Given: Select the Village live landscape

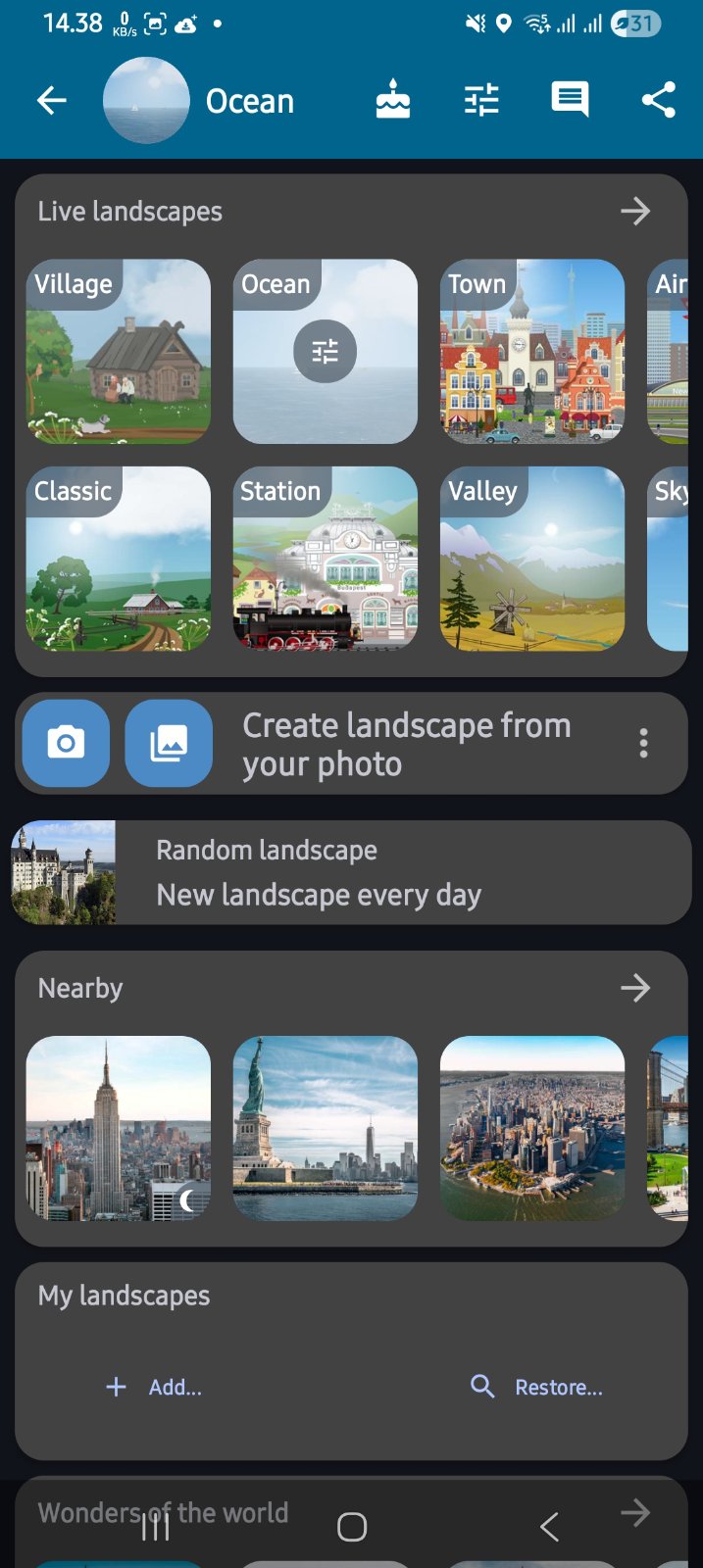Looking at the screenshot, I should (x=119, y=352).
